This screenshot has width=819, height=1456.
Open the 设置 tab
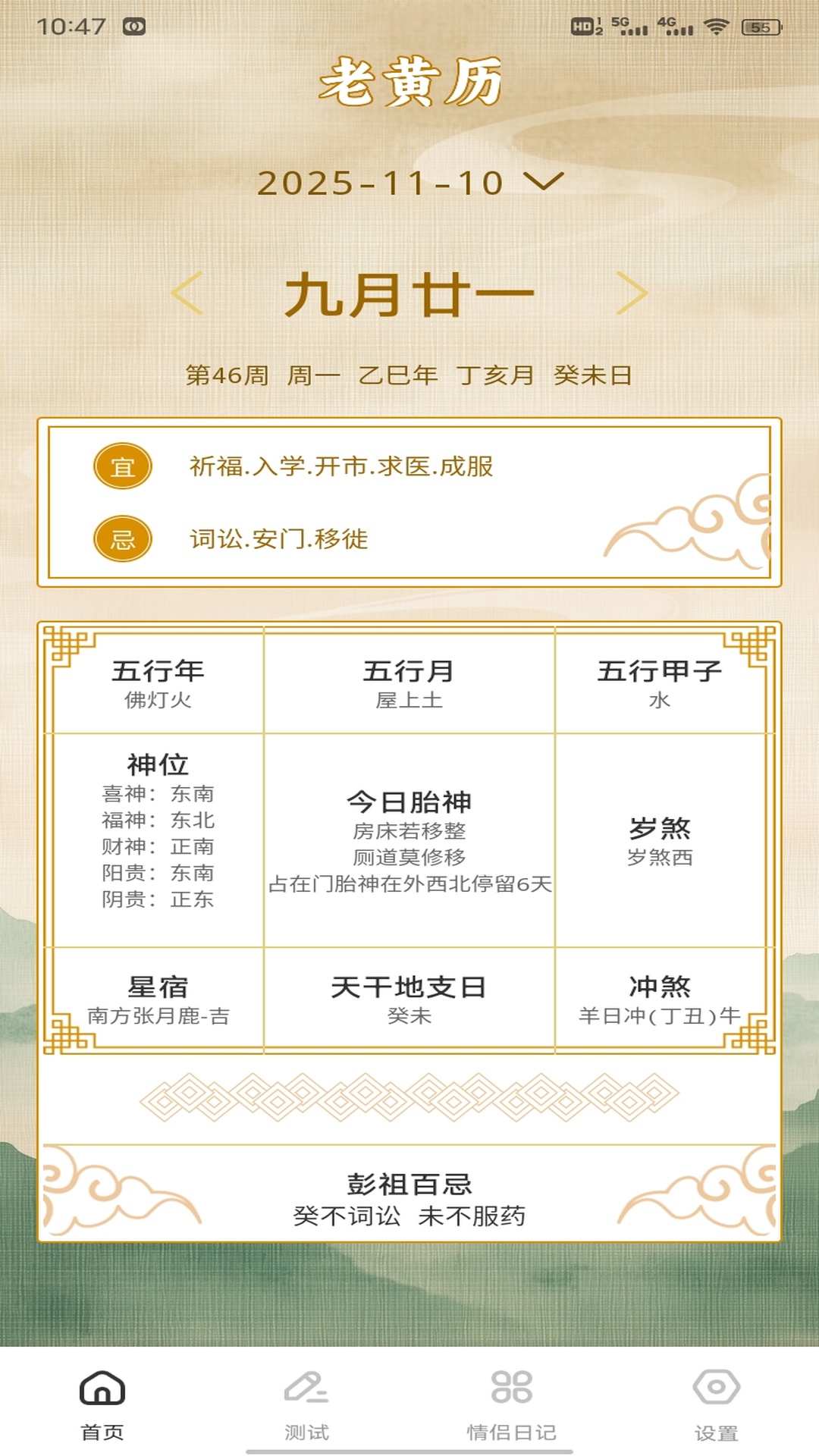pos(716,1404)
